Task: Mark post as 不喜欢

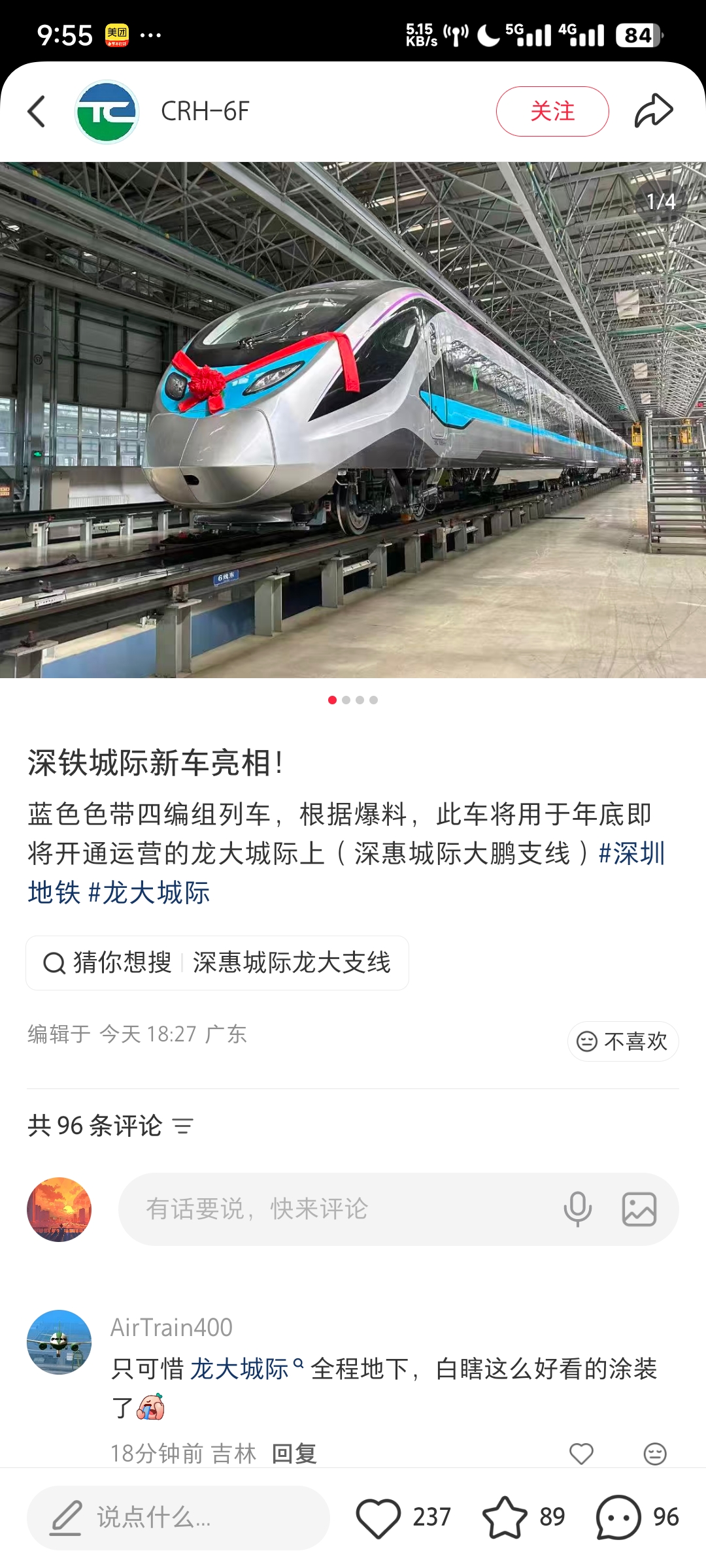Action: point(623,1041)
